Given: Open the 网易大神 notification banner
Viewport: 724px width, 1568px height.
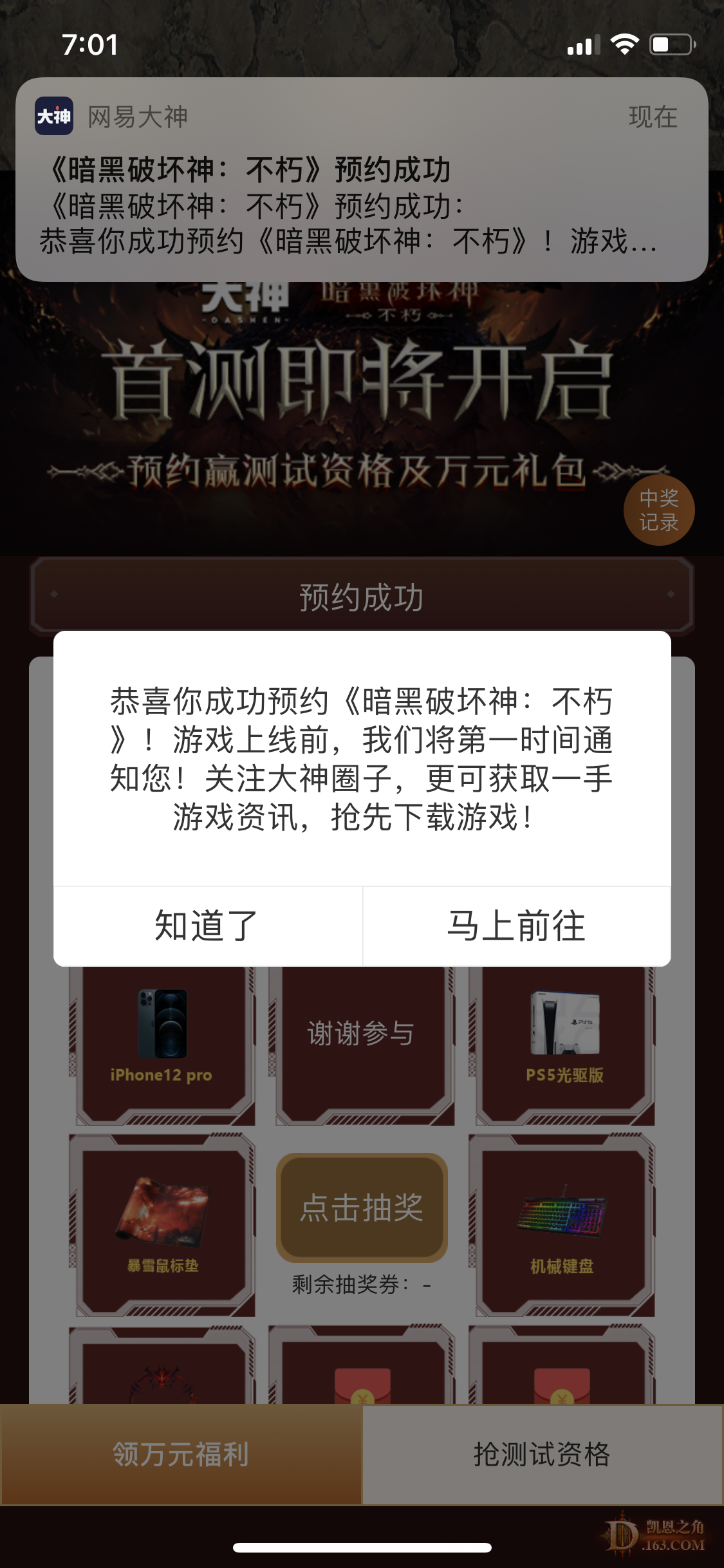Looking at the screenshot, I should [x=362, y=180].
